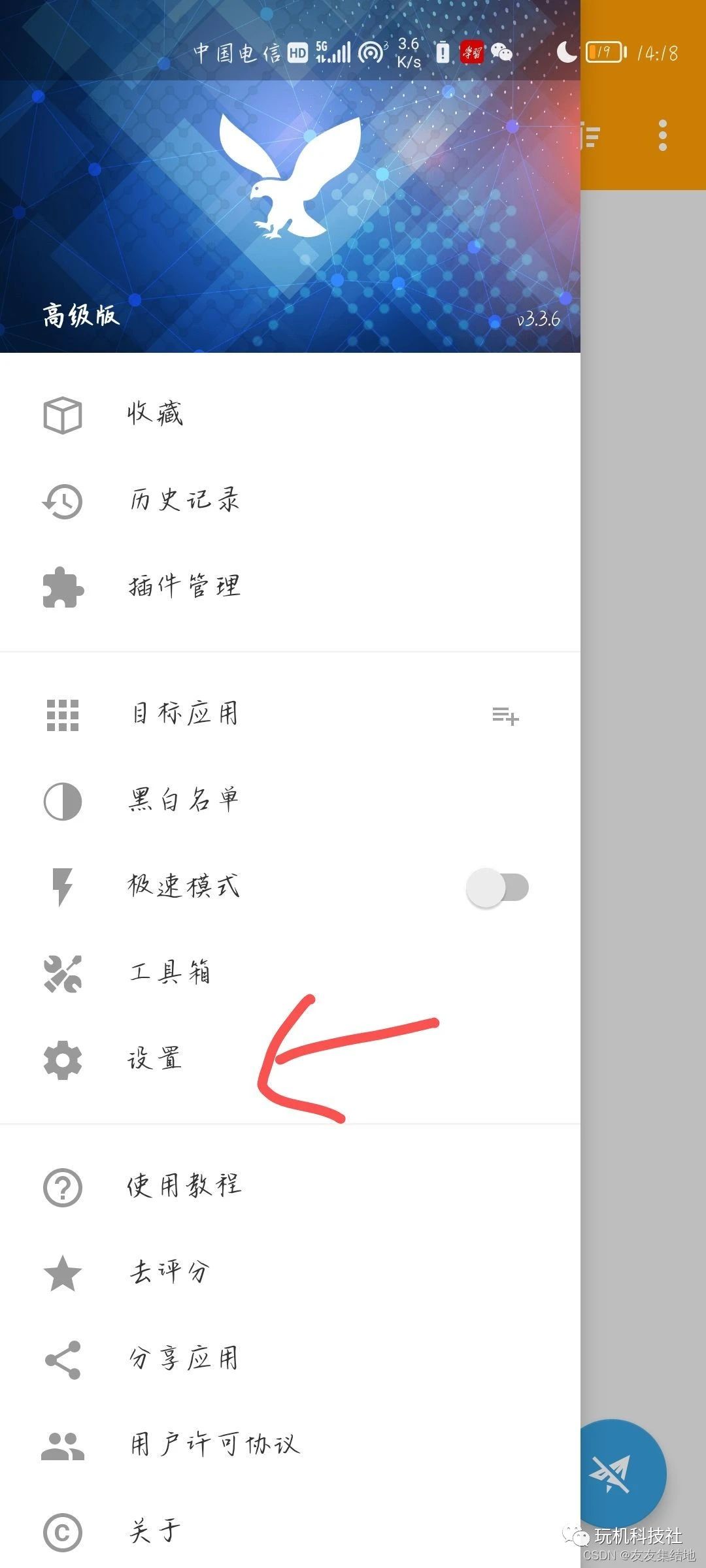Enable the 极速模式 switch
This screenshot has height=1568, width=706.
(x=497, y=887)
